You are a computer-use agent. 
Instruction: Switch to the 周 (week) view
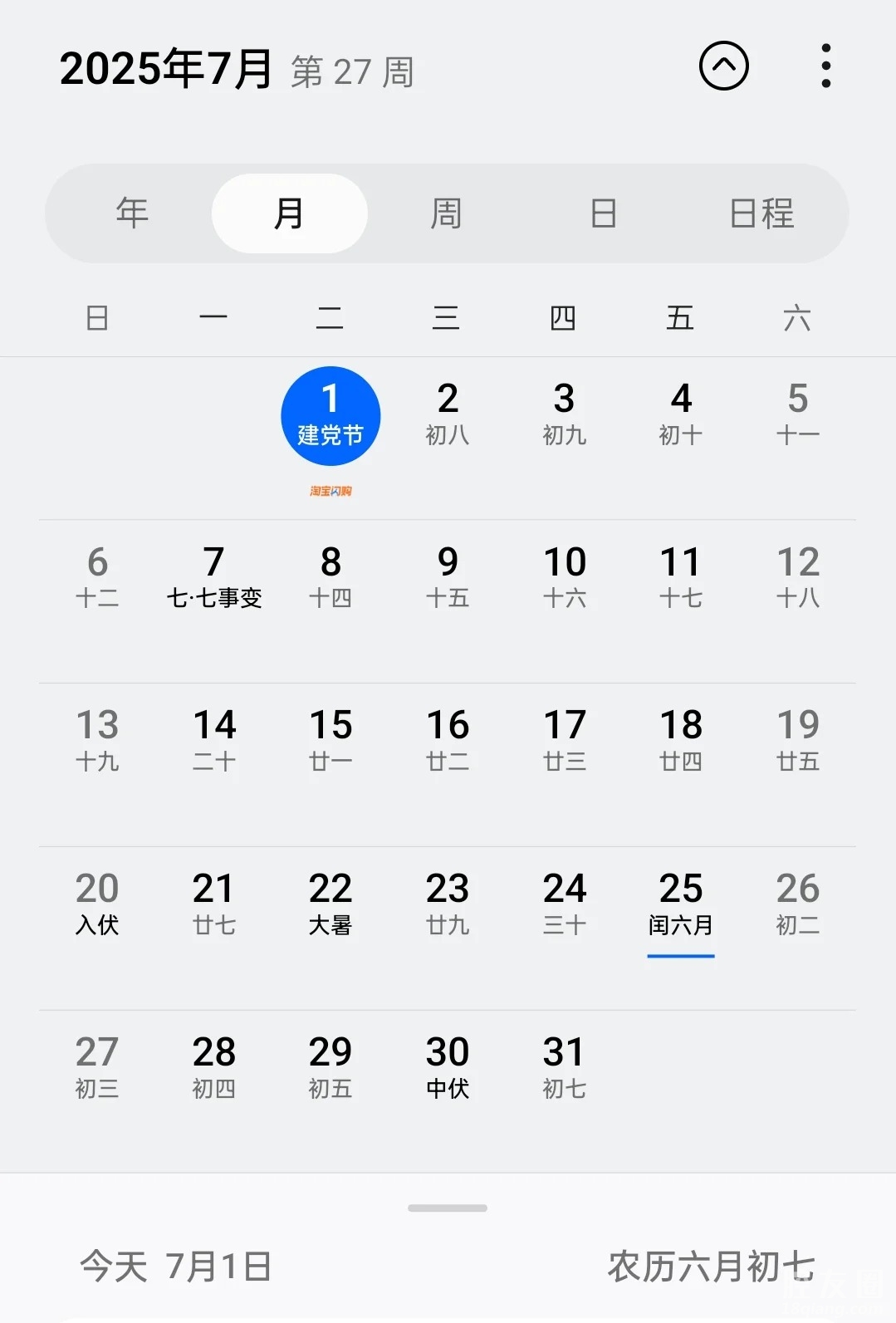point(446,213)
